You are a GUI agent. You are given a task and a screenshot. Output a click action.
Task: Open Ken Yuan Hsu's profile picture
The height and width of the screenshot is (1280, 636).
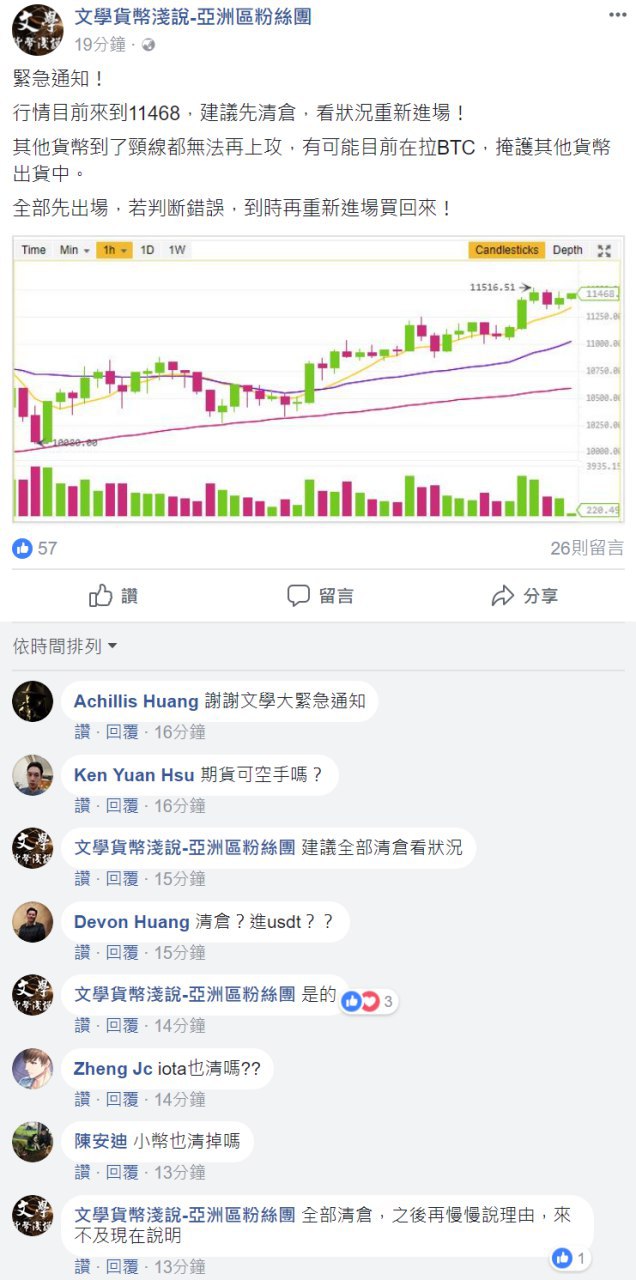pyautogui.click(x=33, y=775)
